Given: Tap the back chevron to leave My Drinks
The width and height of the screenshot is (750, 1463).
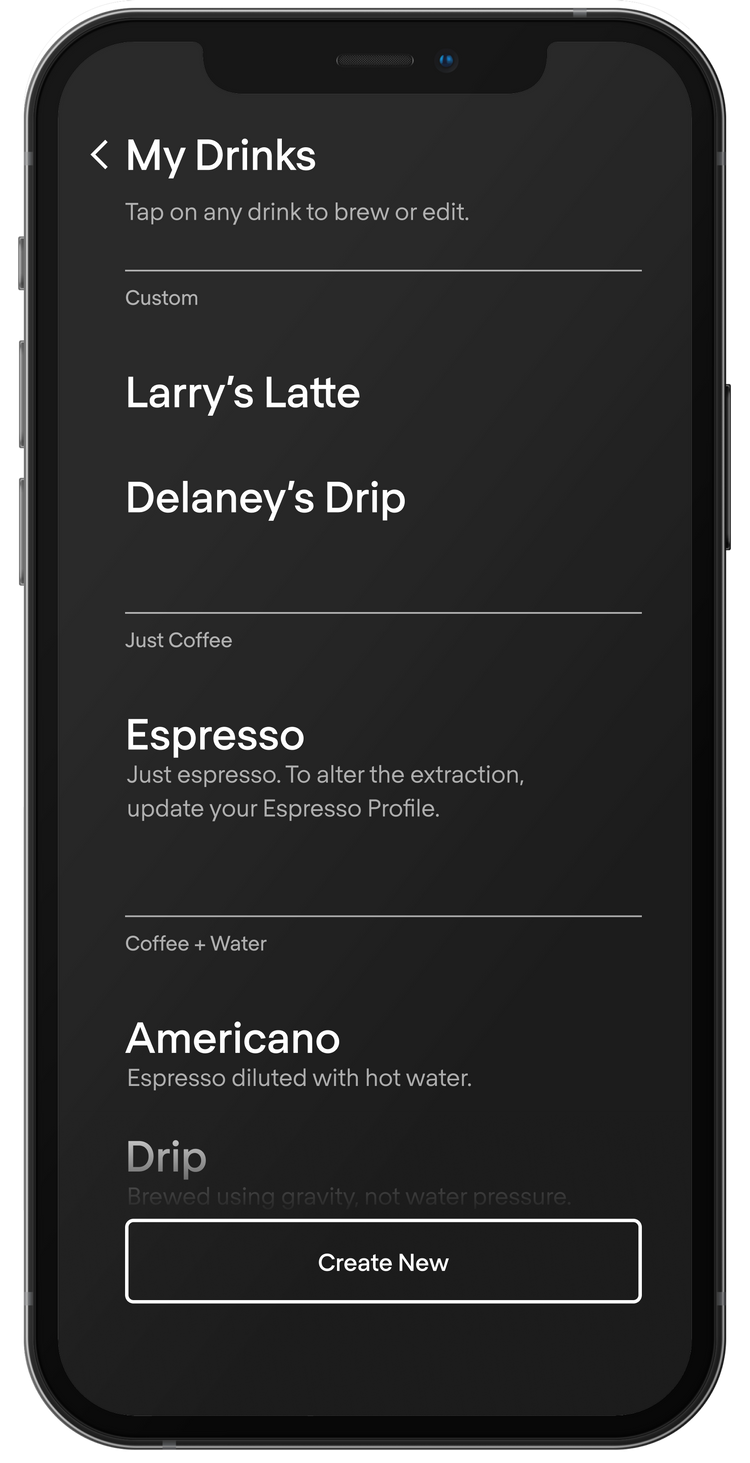Looking at the screenshot, I should 98,155.
